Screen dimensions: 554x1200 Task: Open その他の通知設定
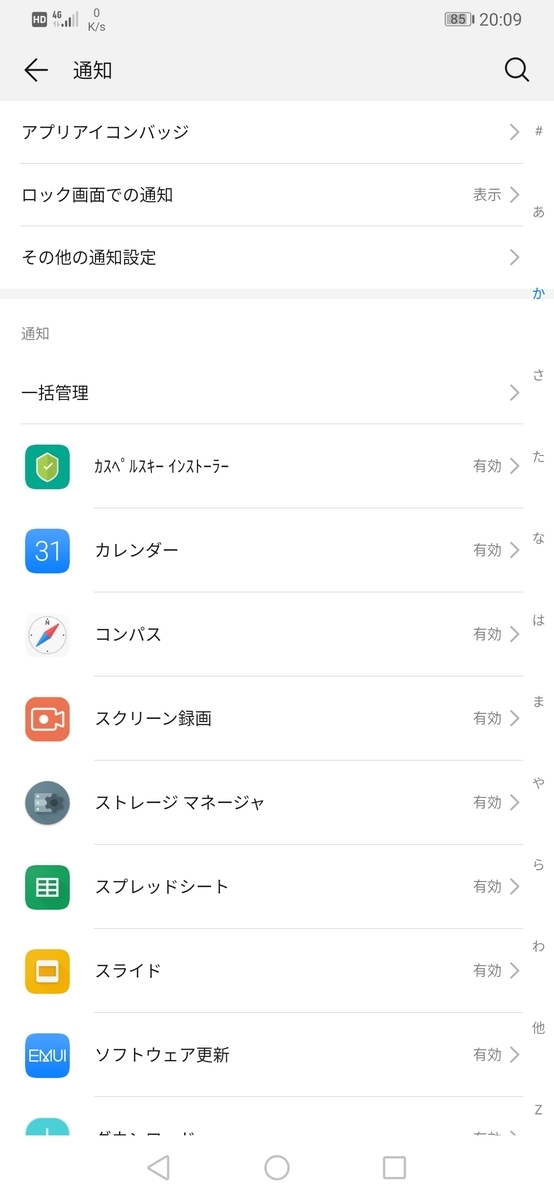(x=270, y=257)
